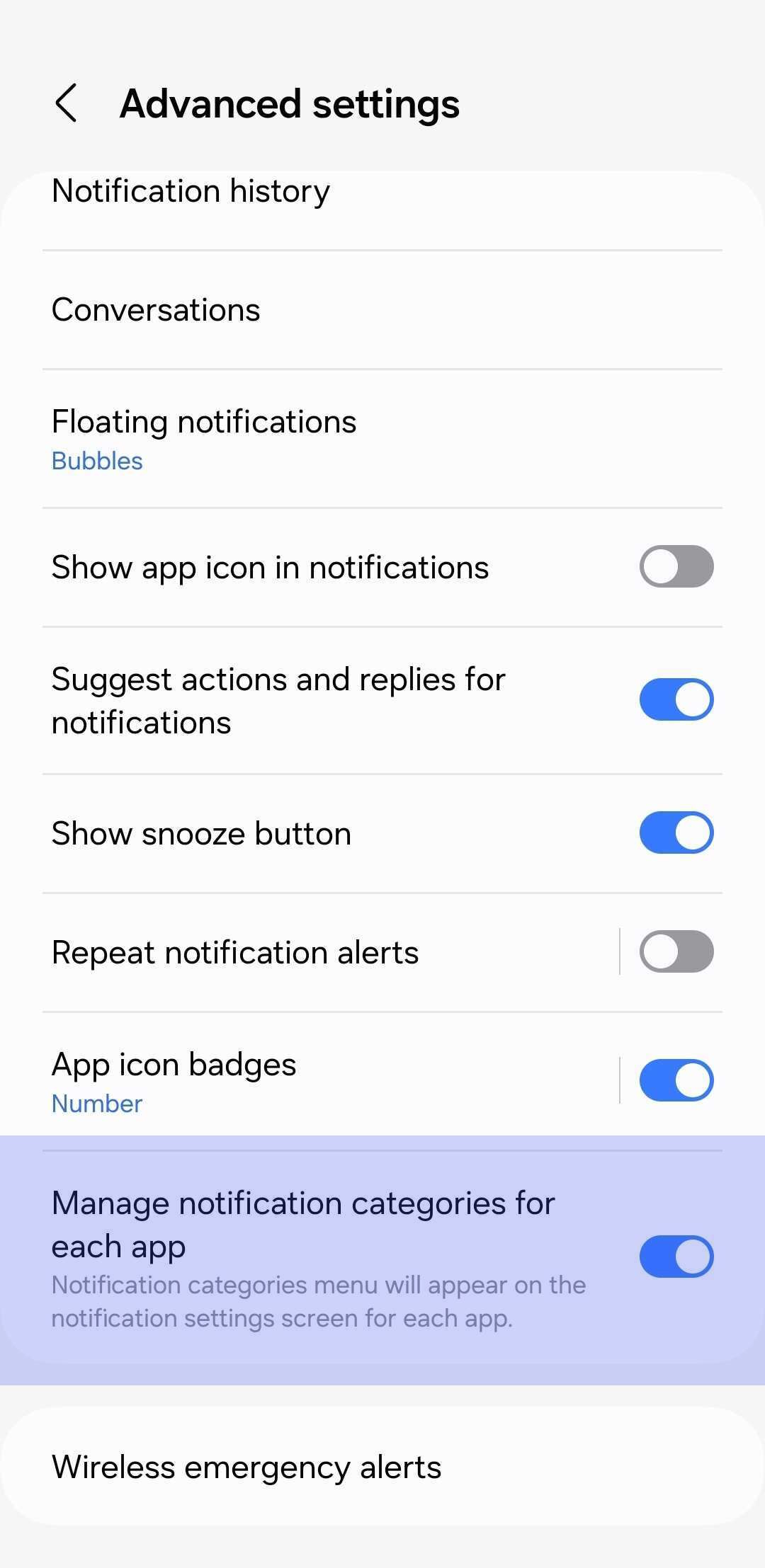Open Notification history
The width and height of the screenshot is (765, 1568).
coord(191,193)
